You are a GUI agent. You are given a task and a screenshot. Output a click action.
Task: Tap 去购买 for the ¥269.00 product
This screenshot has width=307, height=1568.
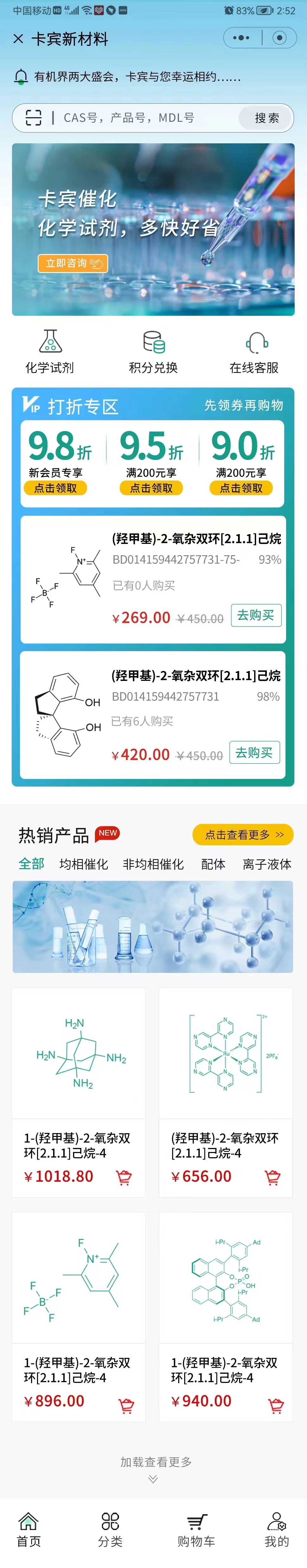point(256,615)
